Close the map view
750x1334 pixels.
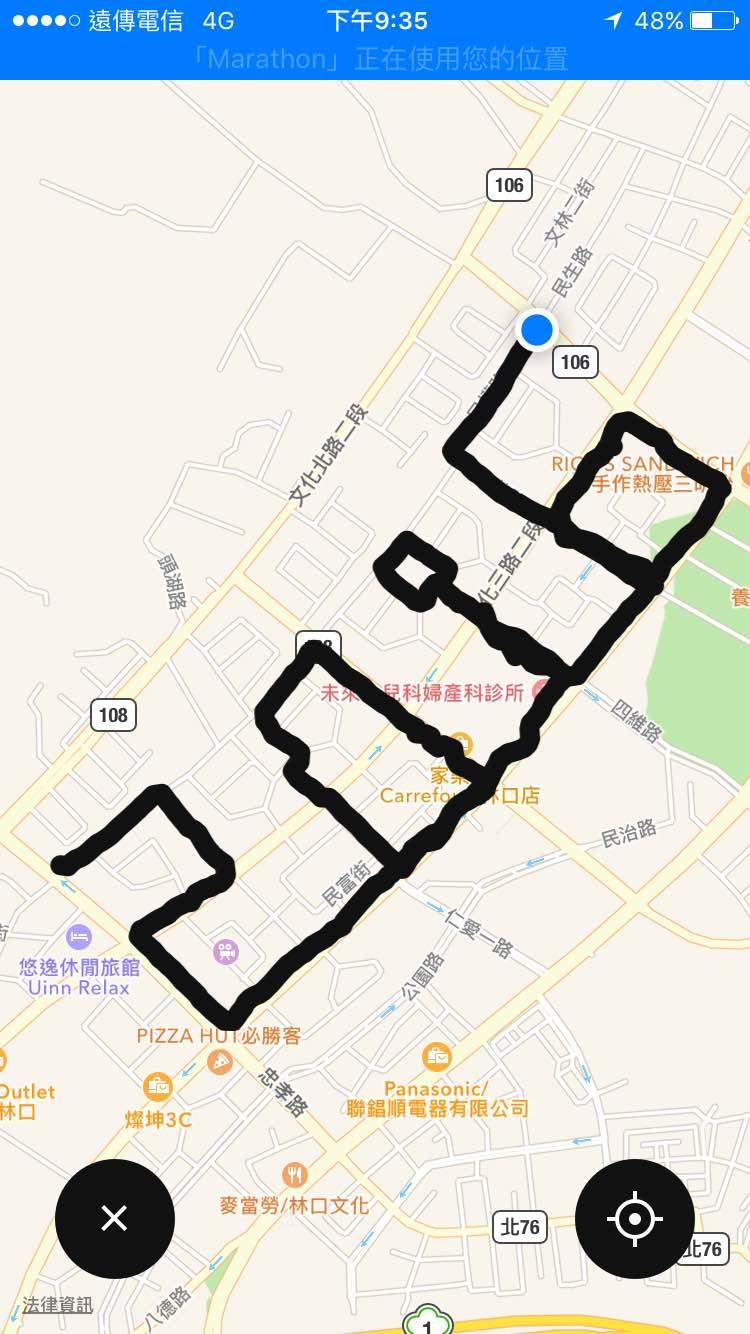click(x=115, y=1218)
